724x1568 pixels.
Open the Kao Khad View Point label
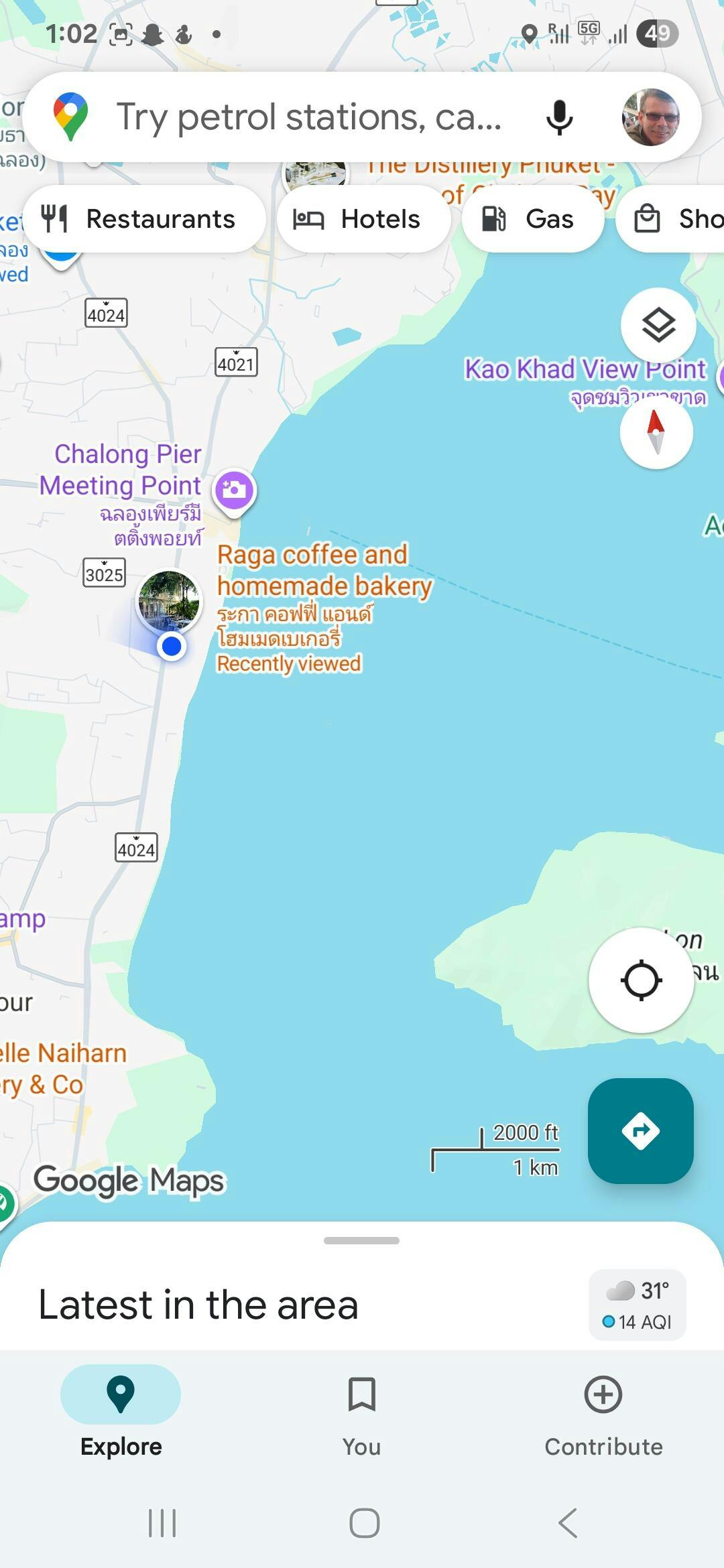pos(585,370)
